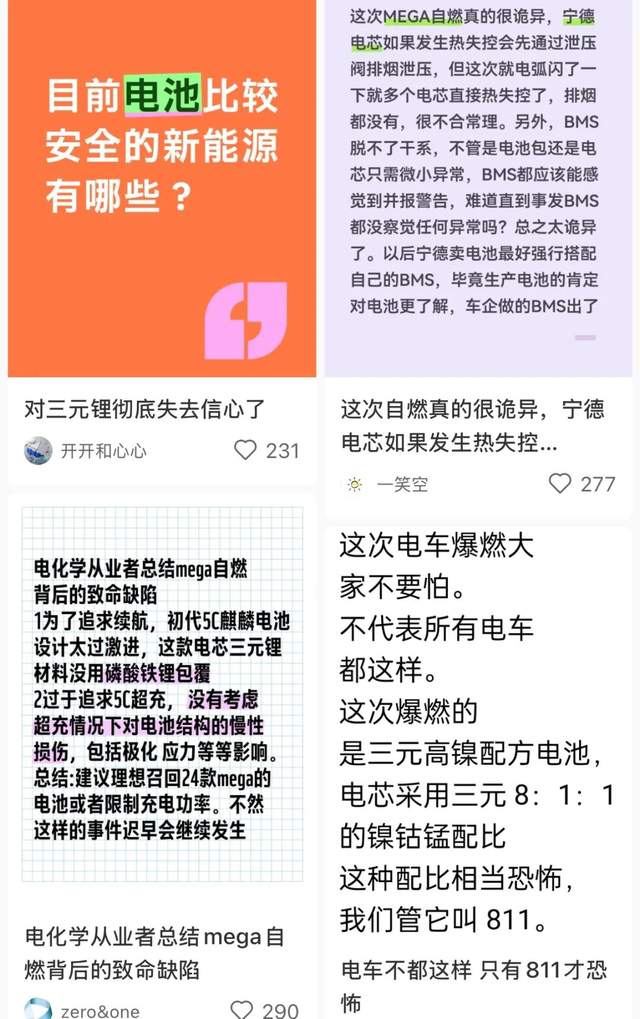The image size is (640, 1019).
Task: Like the post by 开开和心心
Action: click(x=245, y=450)
